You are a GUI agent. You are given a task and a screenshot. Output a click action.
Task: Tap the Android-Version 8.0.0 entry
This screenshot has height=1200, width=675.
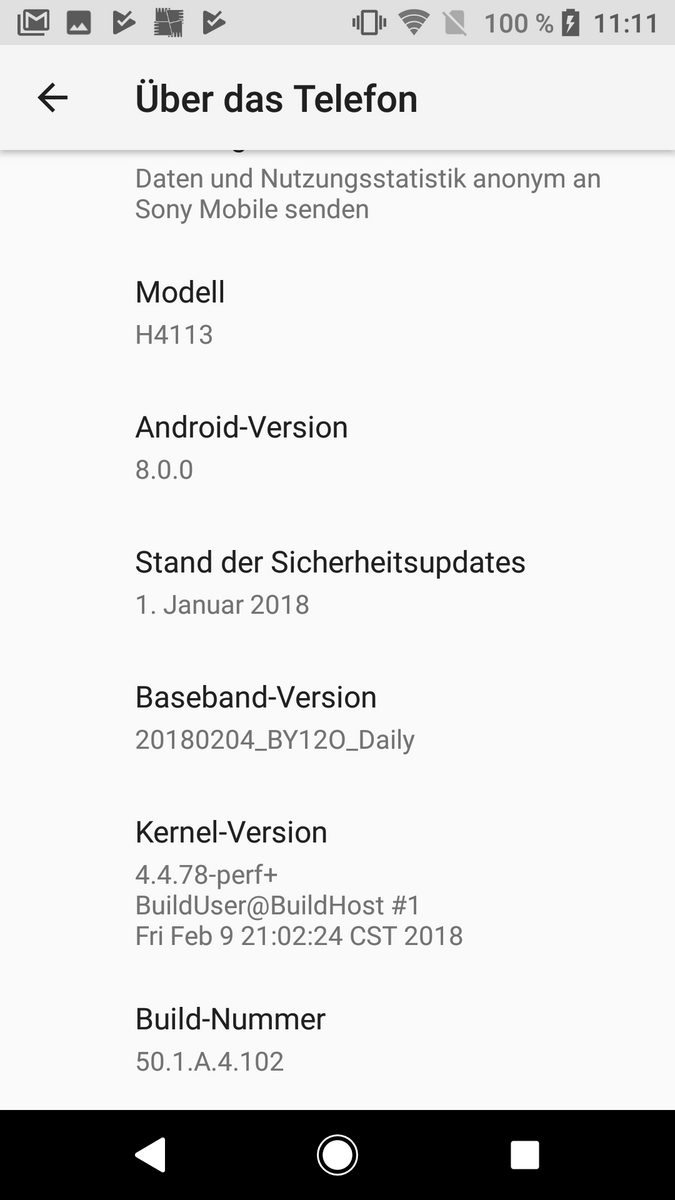click(x=337, y=447)
